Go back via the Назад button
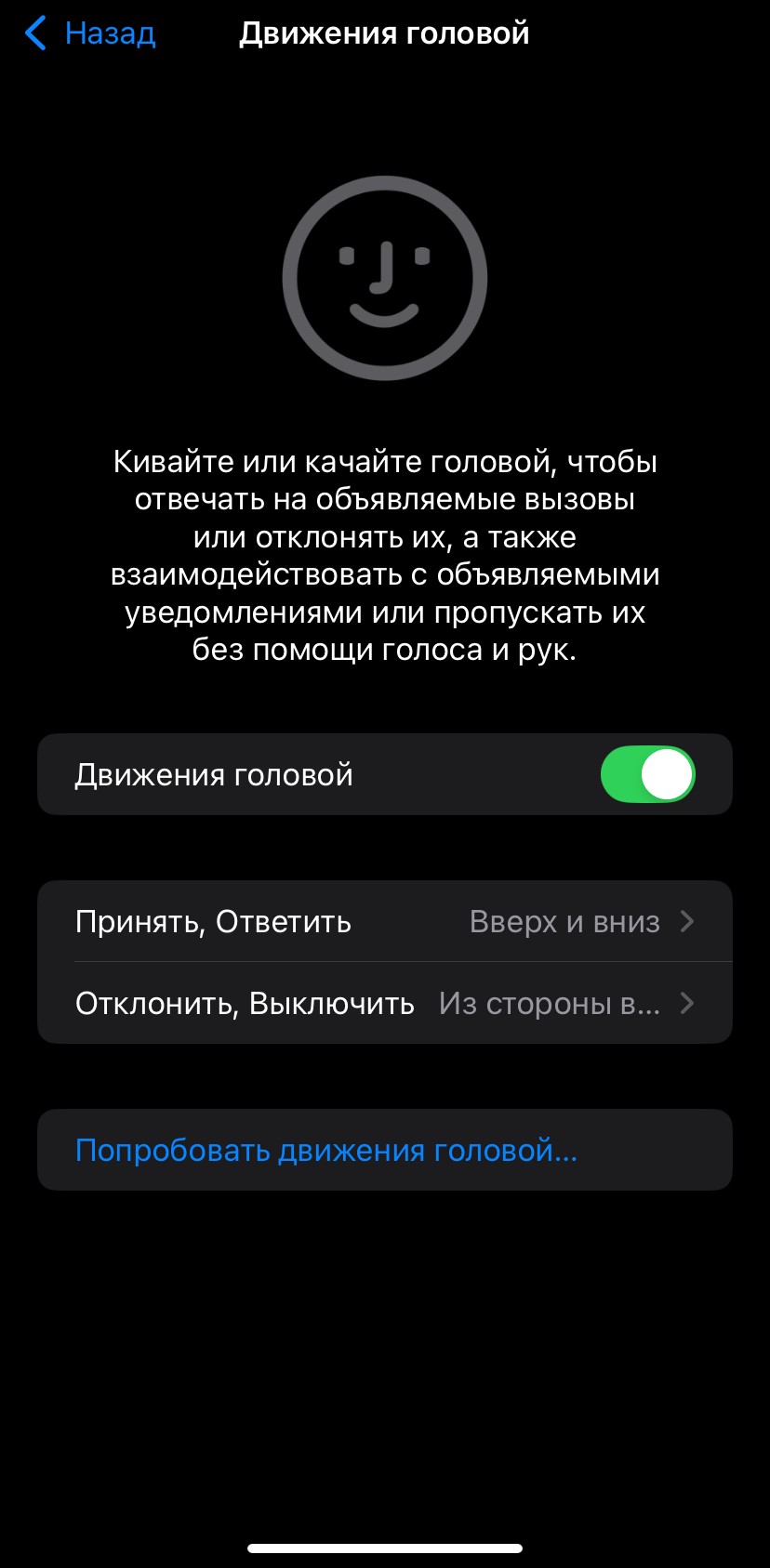The image size is (770, 1568). pyautogui.click(x=90, y=33)
